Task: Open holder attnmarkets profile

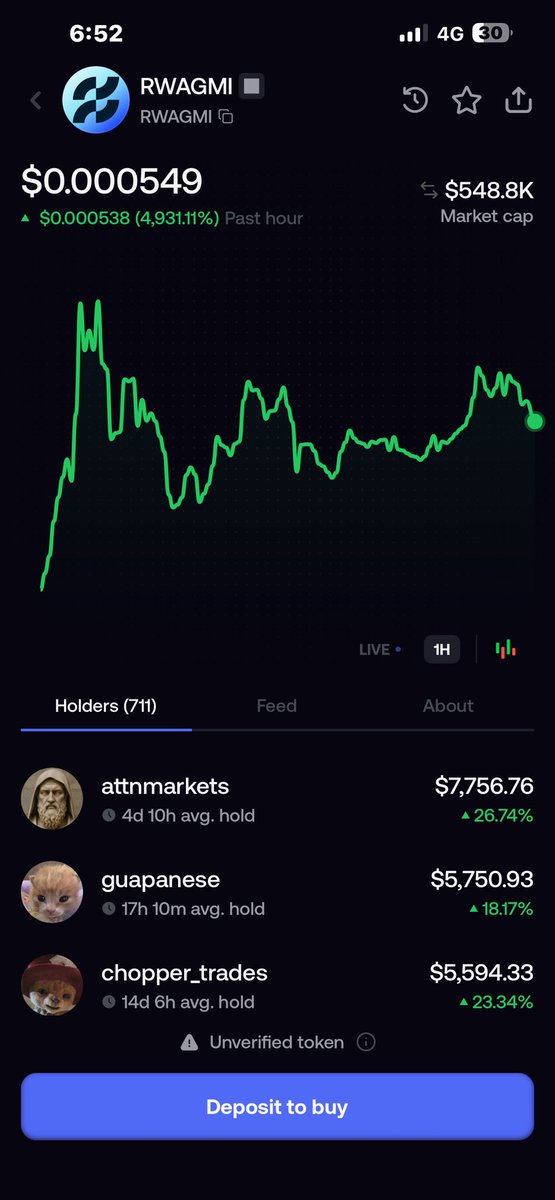Action: 277,800
